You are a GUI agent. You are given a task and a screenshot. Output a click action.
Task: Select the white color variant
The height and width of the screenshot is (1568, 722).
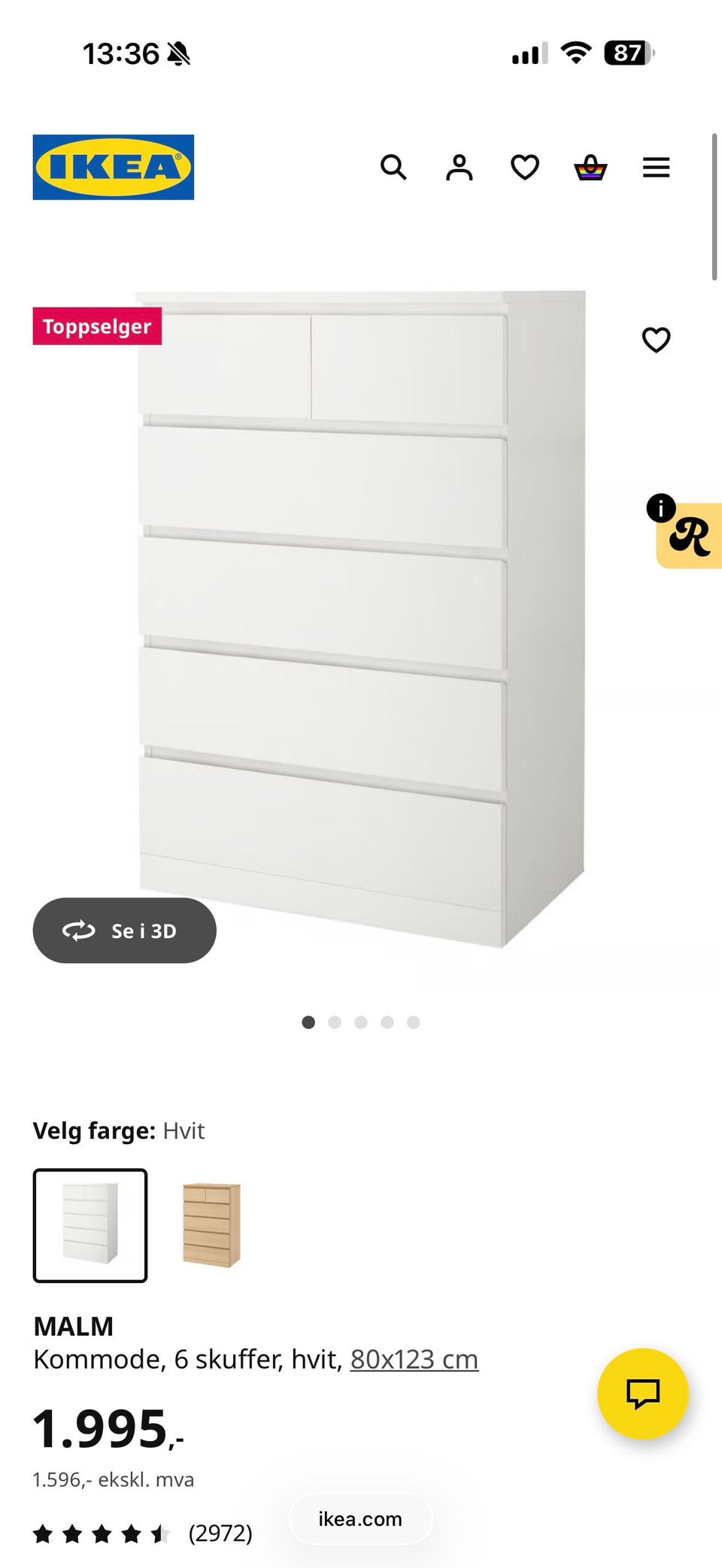[x=90, y=1225]
